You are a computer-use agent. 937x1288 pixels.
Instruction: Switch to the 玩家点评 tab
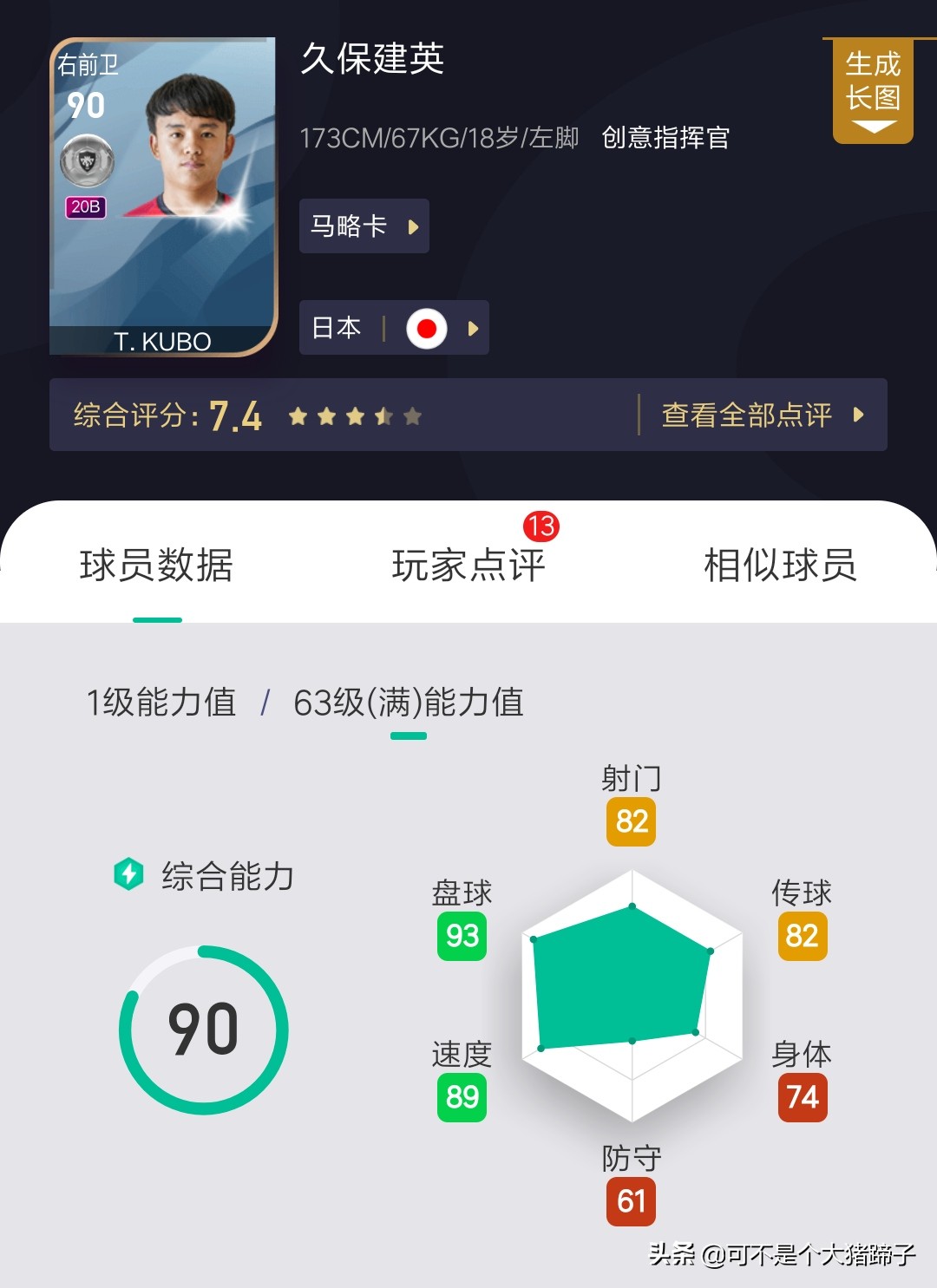468,566
